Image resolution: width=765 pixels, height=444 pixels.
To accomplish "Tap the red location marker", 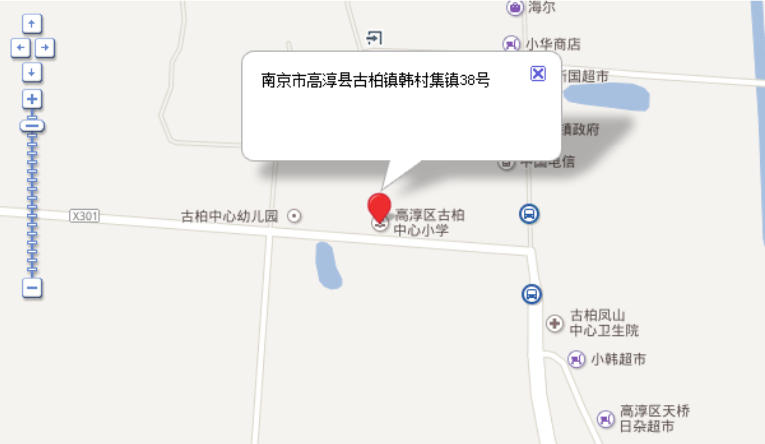I will coord(379,206).
